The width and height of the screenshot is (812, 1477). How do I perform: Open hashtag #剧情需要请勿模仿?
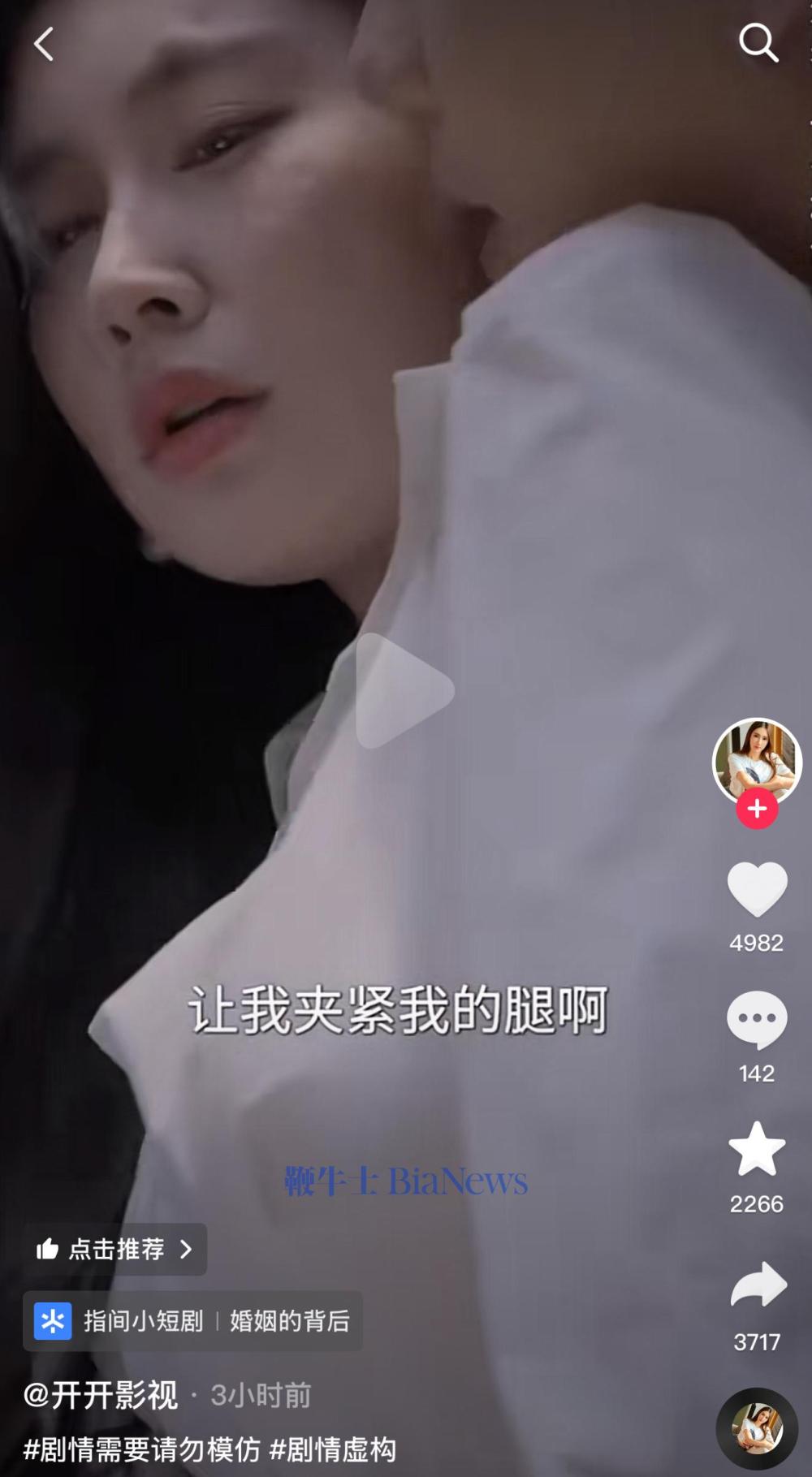142,1449
